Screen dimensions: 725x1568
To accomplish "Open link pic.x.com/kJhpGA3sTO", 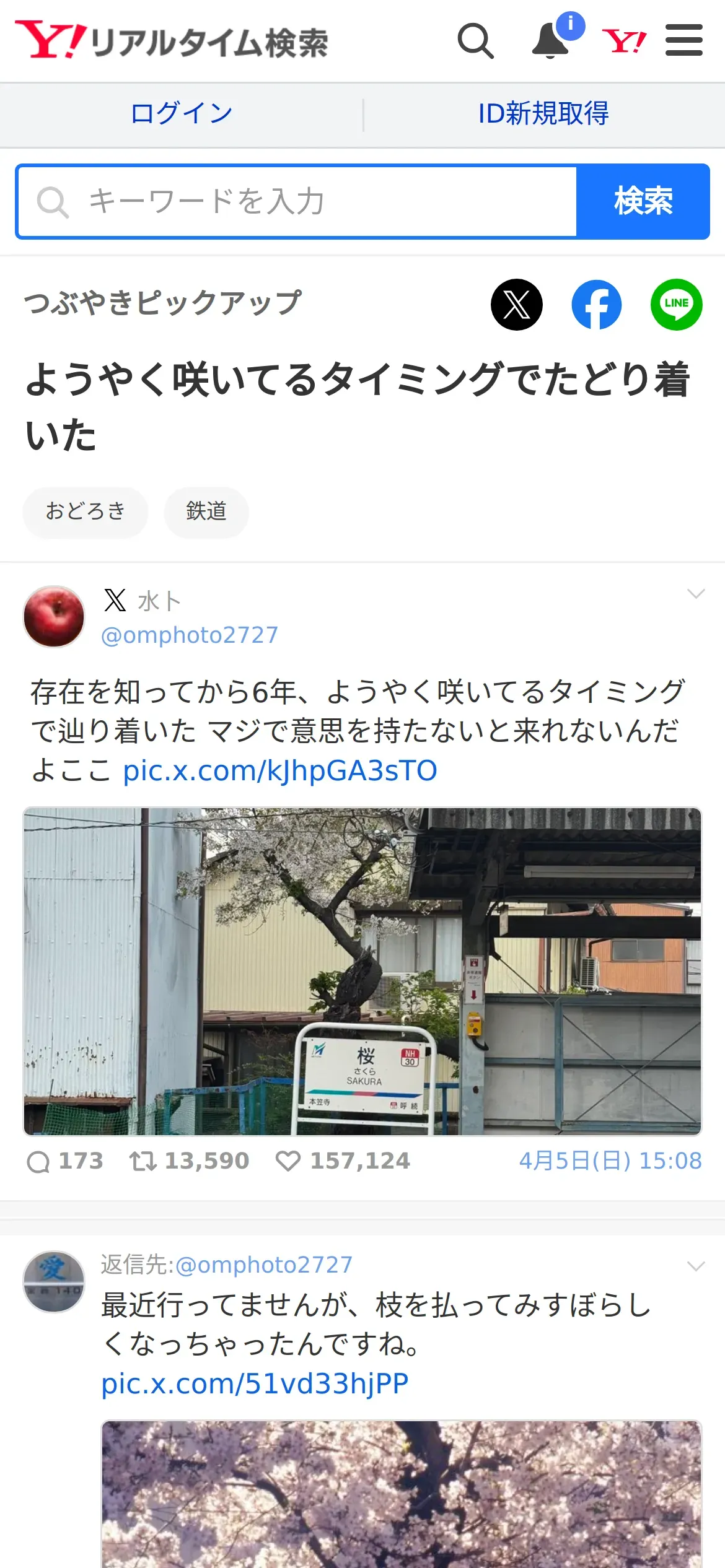I will [280, 770].
